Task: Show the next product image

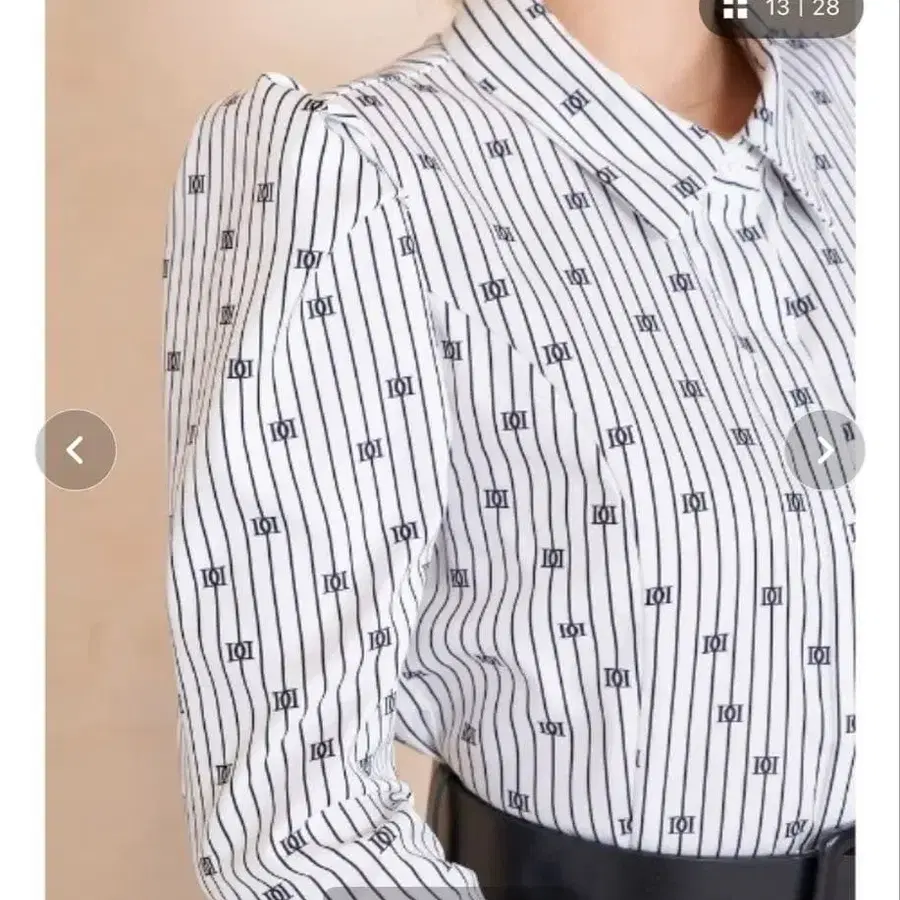Action: [x=824, y=450]
